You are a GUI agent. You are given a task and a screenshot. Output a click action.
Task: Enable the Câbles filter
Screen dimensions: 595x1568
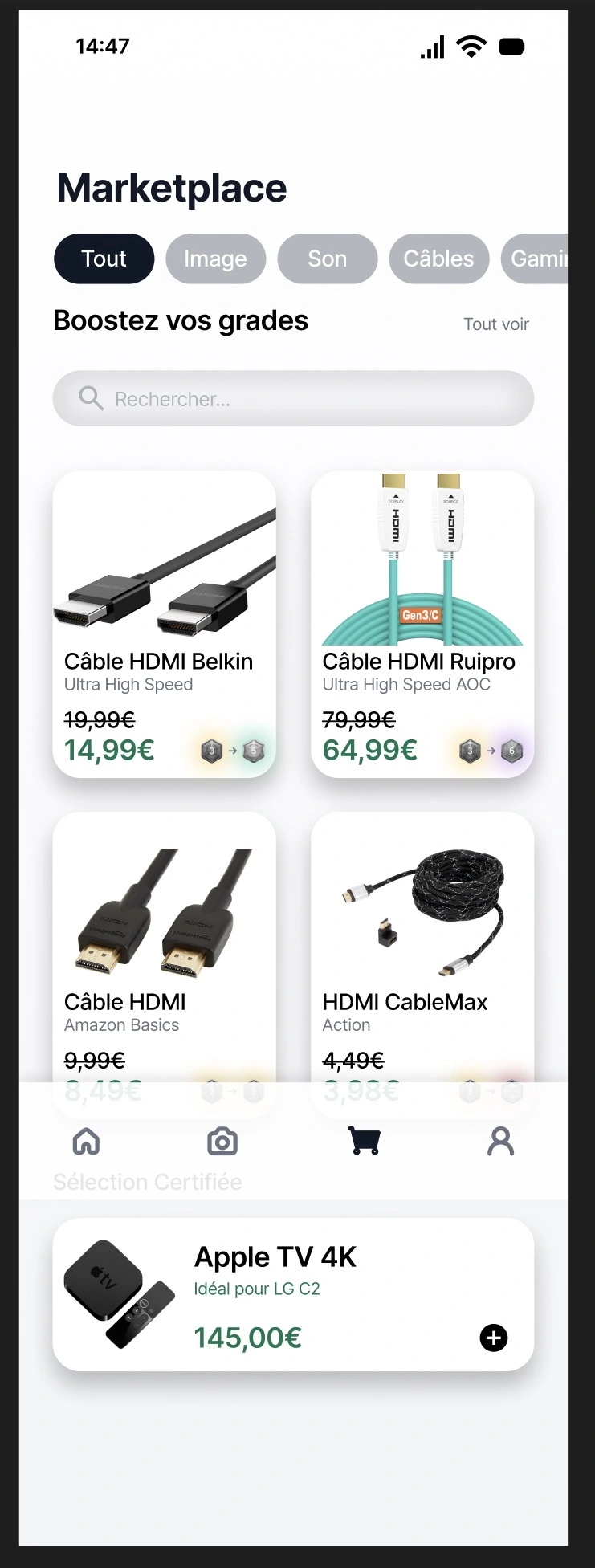click(438, 259)
